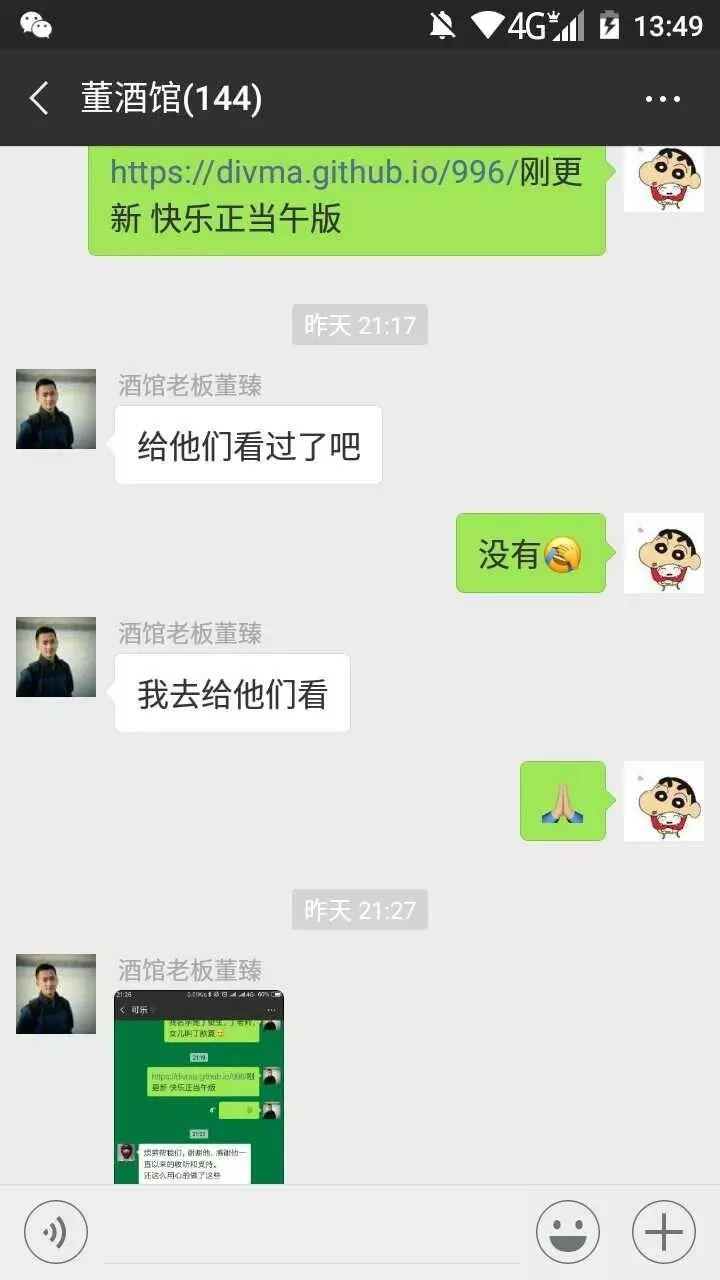Tap the message text field

[x=312, y=1232]
